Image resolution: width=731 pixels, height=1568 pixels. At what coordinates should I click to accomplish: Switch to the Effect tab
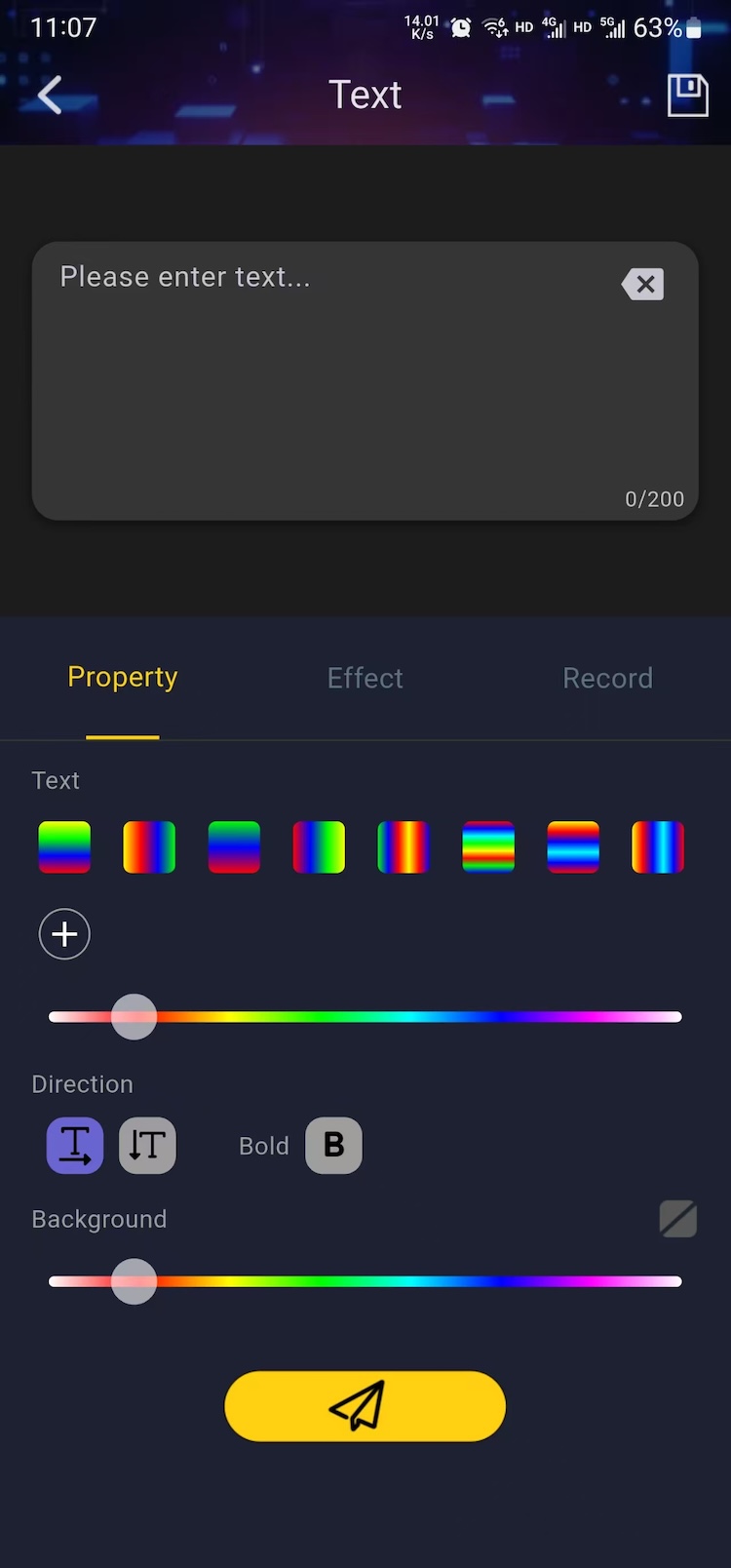(365, 678)
